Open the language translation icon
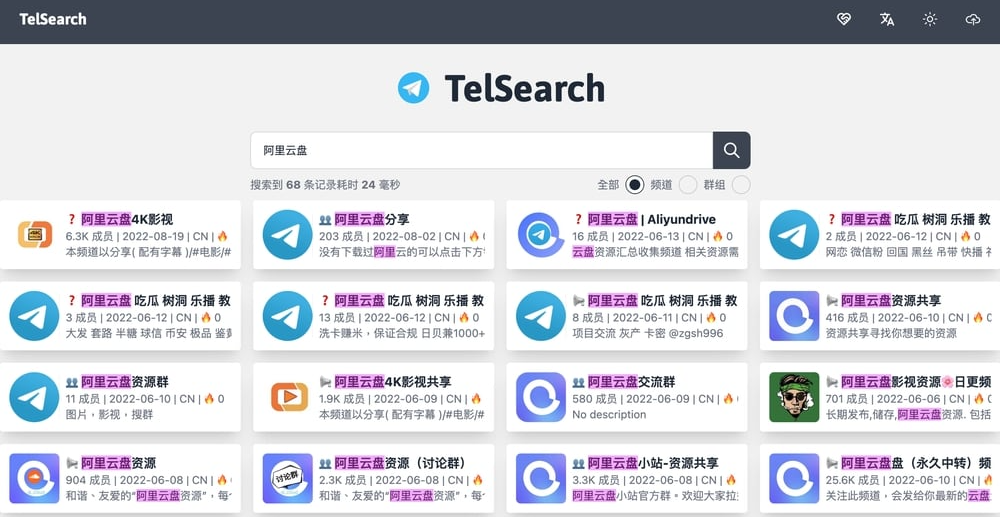1000x517 pixels. (887, 20)
